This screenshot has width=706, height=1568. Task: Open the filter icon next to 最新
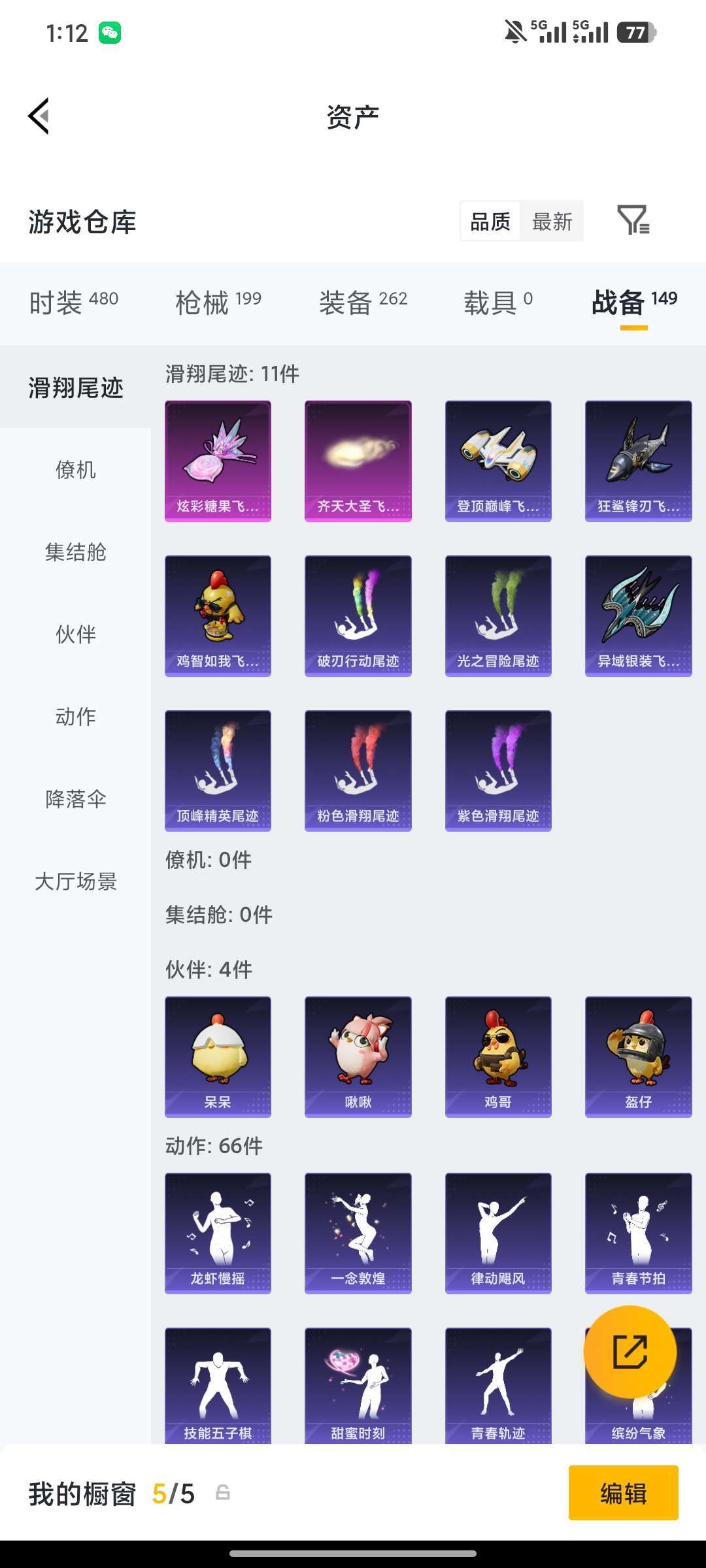[633, 220]
